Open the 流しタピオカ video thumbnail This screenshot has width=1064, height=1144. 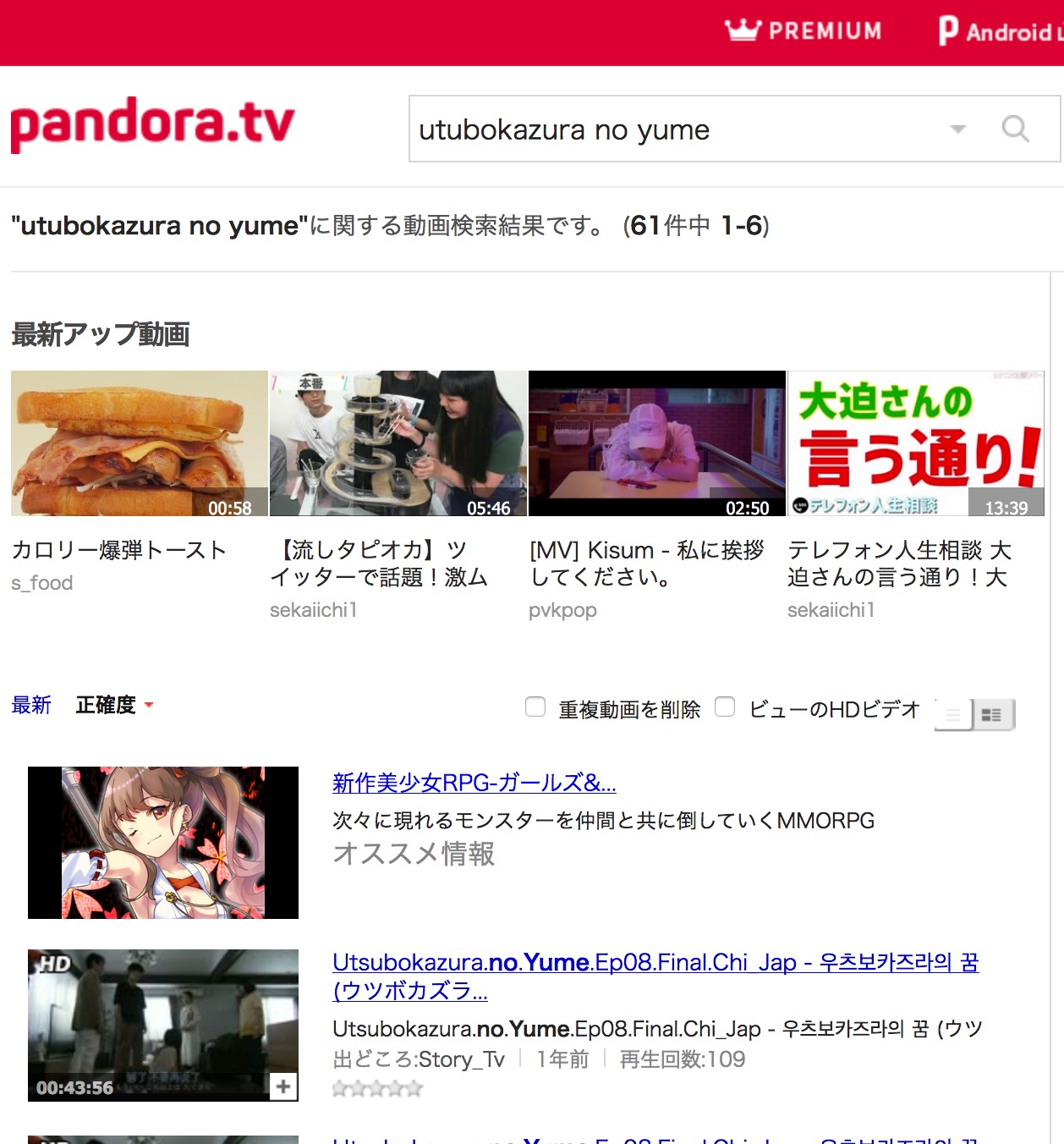pyautogui.click(x=398, y=443)
